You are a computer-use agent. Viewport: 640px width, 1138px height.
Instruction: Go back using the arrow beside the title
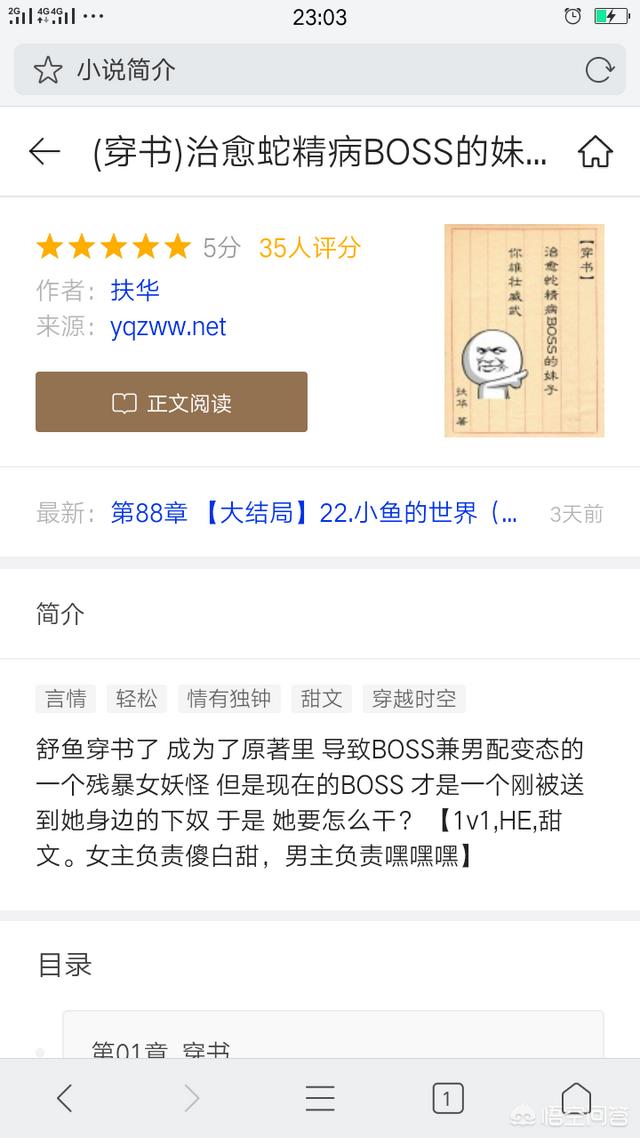tap(44, 152)
